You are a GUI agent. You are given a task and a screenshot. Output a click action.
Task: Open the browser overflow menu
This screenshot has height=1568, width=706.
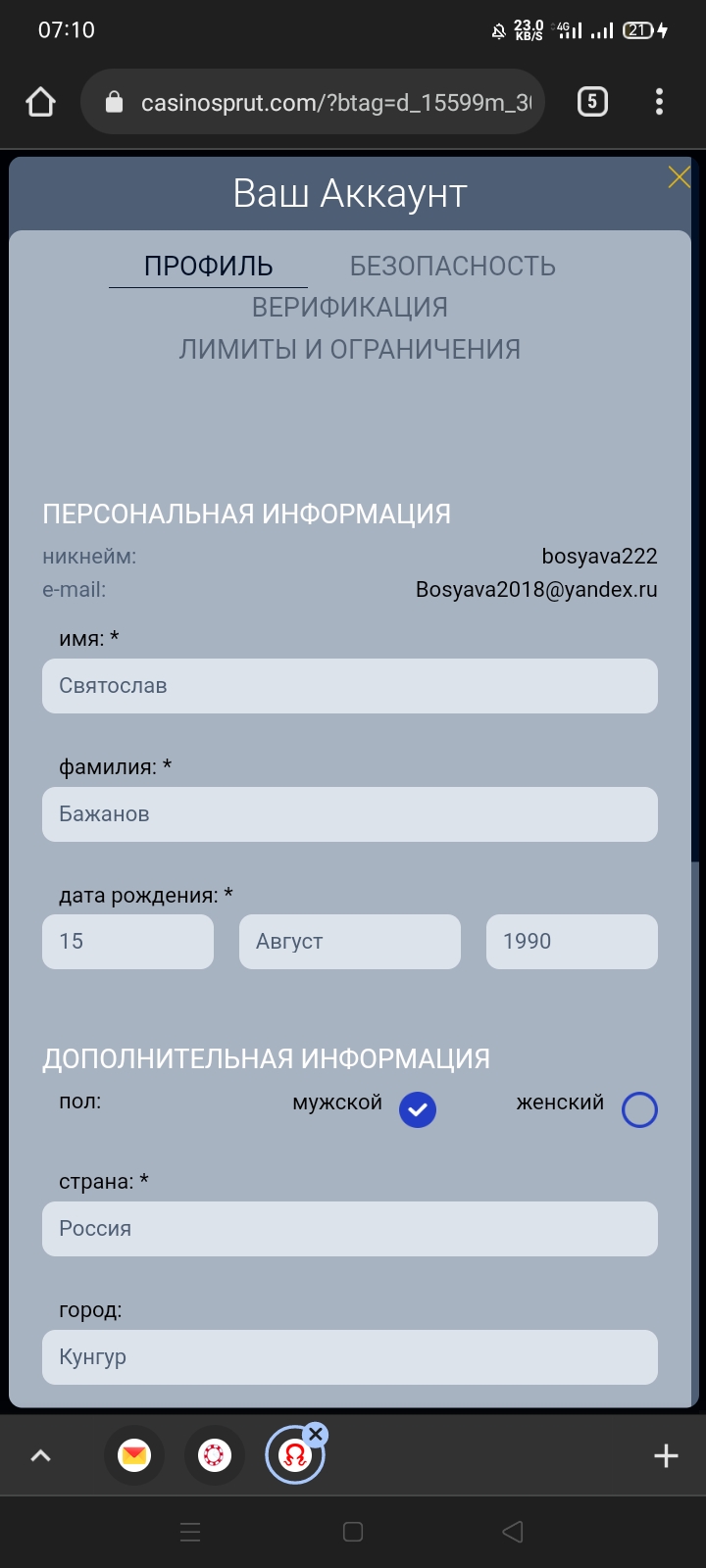[x=659, y=102]
